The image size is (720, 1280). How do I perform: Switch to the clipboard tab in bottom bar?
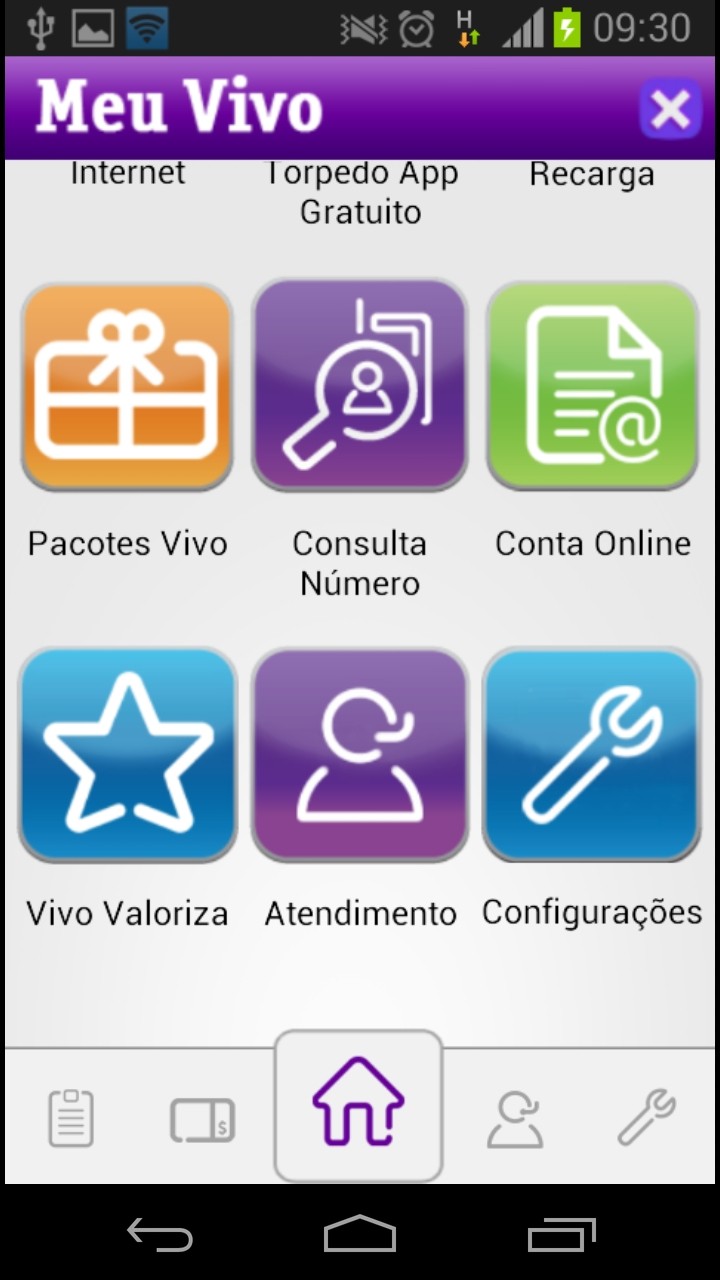click(x=72, y=1118)
